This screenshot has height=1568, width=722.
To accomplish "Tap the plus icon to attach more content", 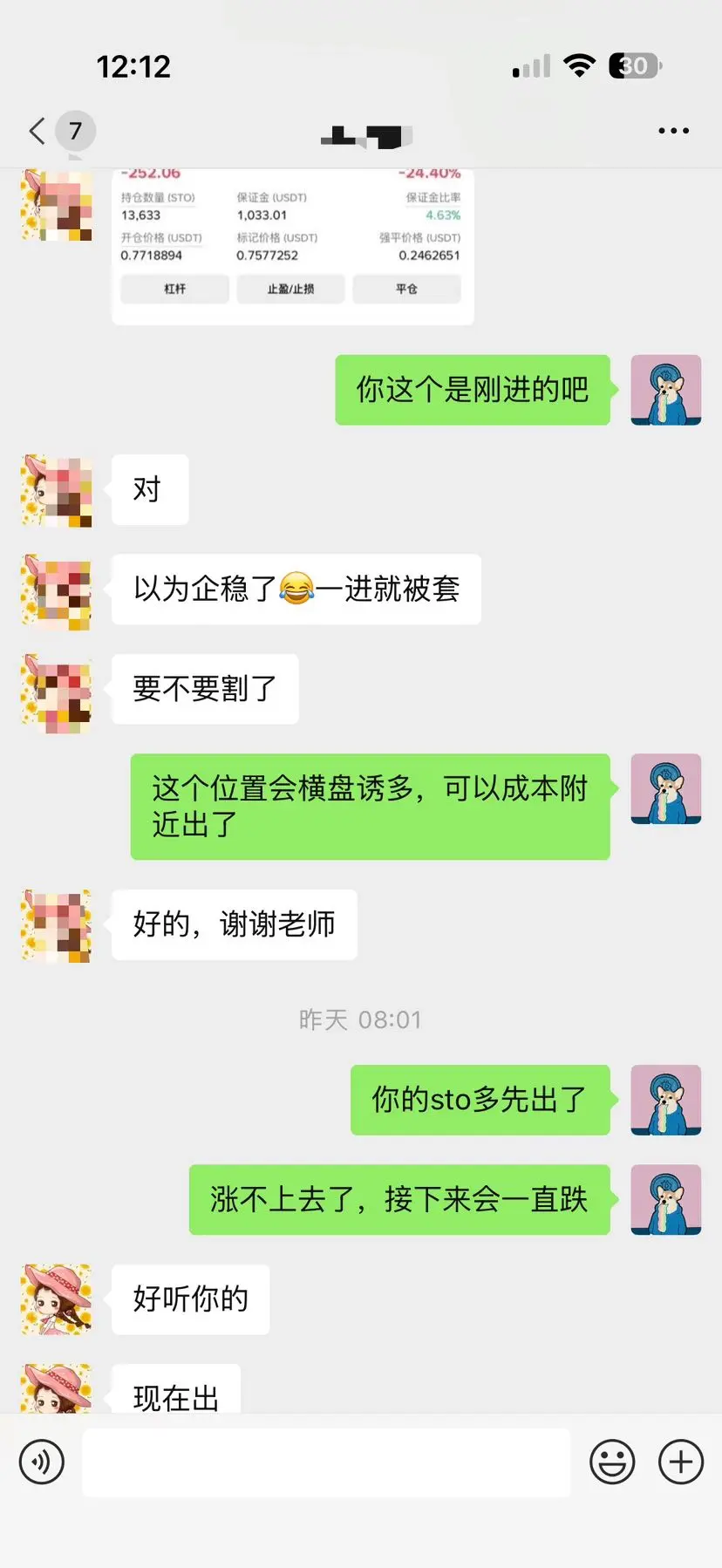I will (681, 1462).
